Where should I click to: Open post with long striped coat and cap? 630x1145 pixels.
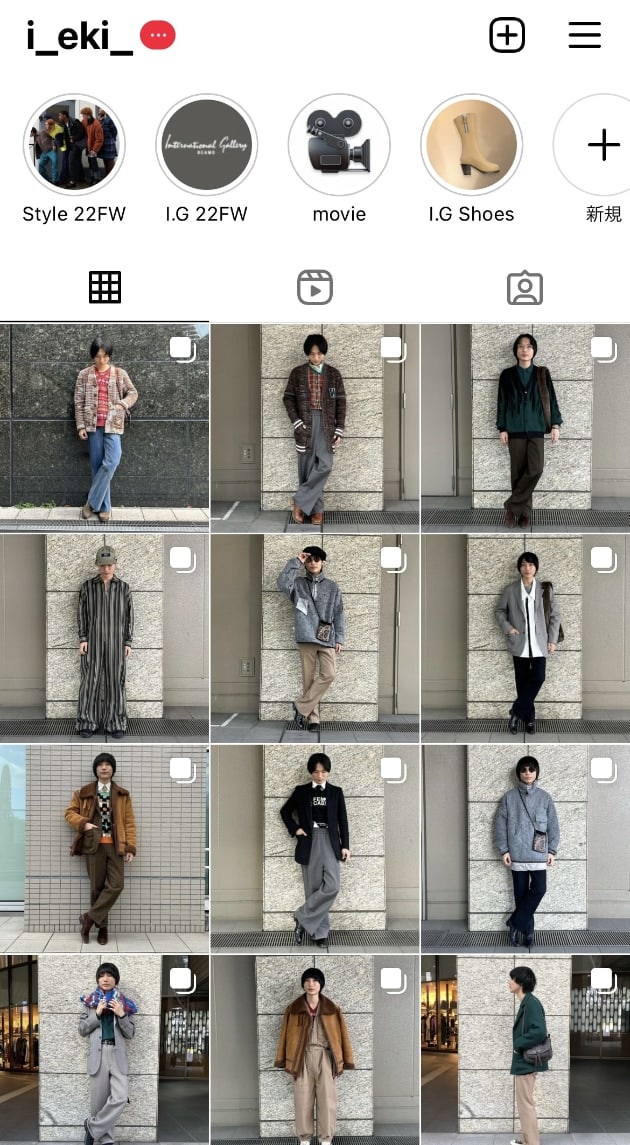click(104, 637)
